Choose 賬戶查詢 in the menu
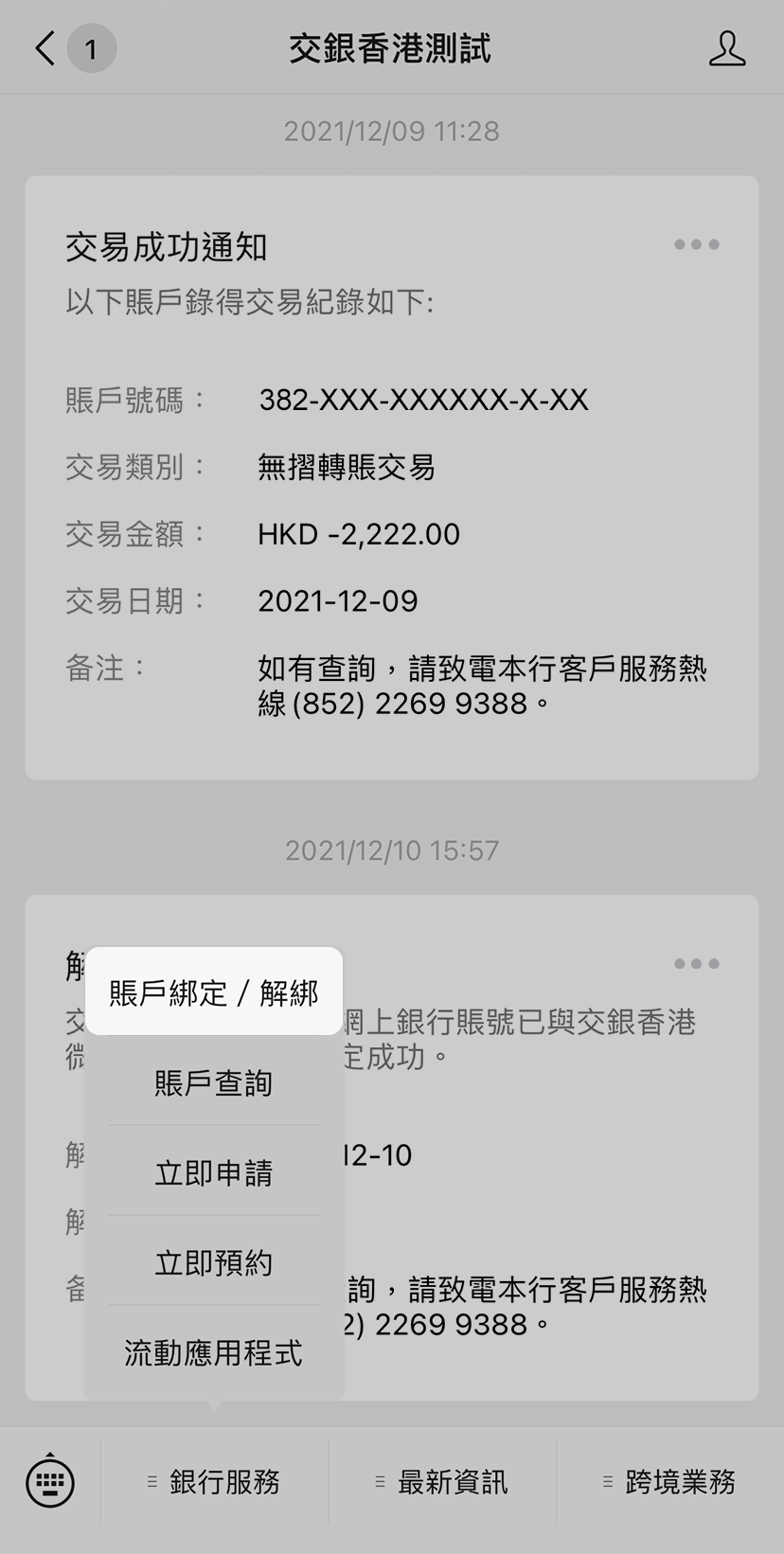The width and height of the screenshot is (784, 1554). pos(214,1082)
